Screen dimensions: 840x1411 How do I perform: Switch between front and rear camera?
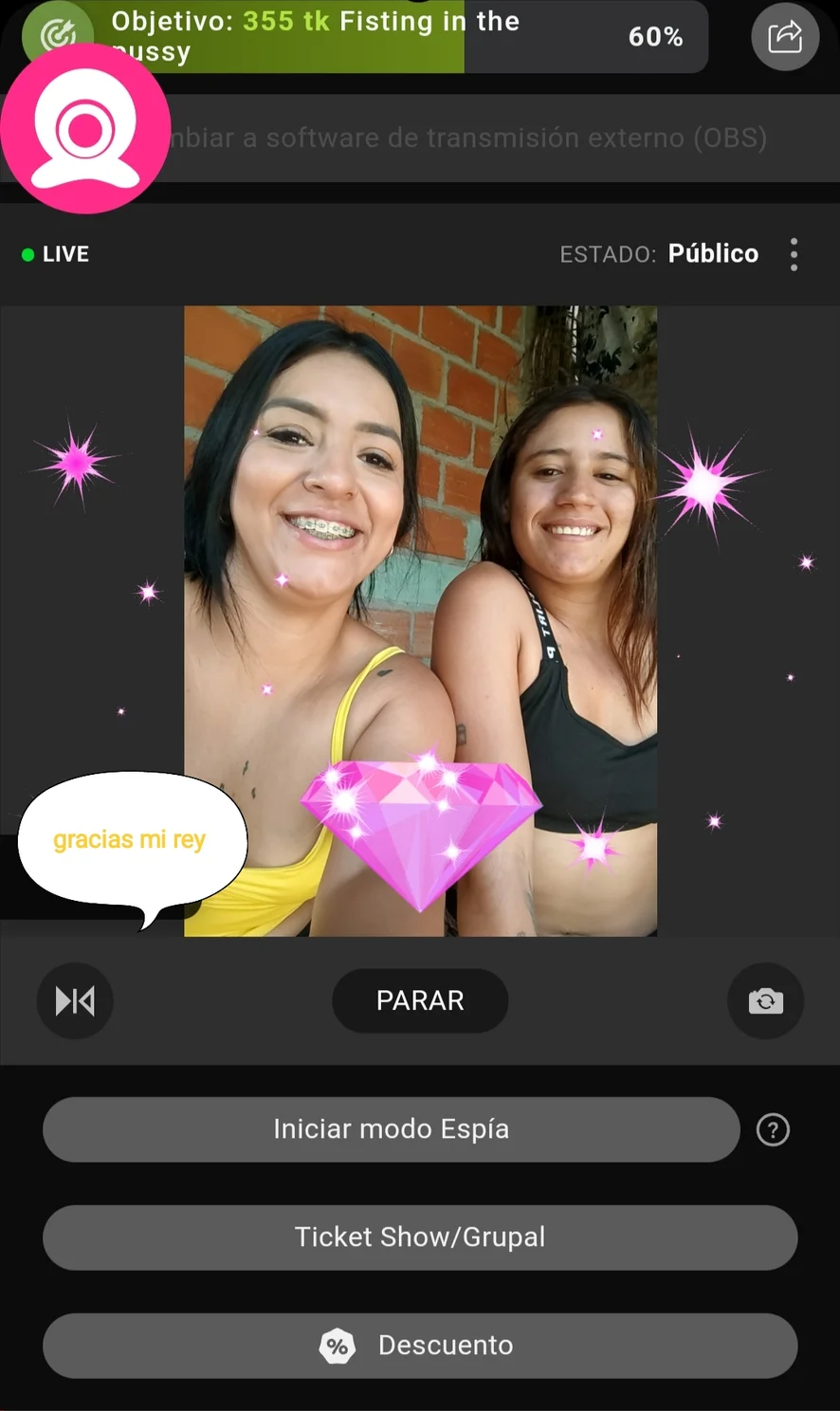click(x=765, y=1000)
